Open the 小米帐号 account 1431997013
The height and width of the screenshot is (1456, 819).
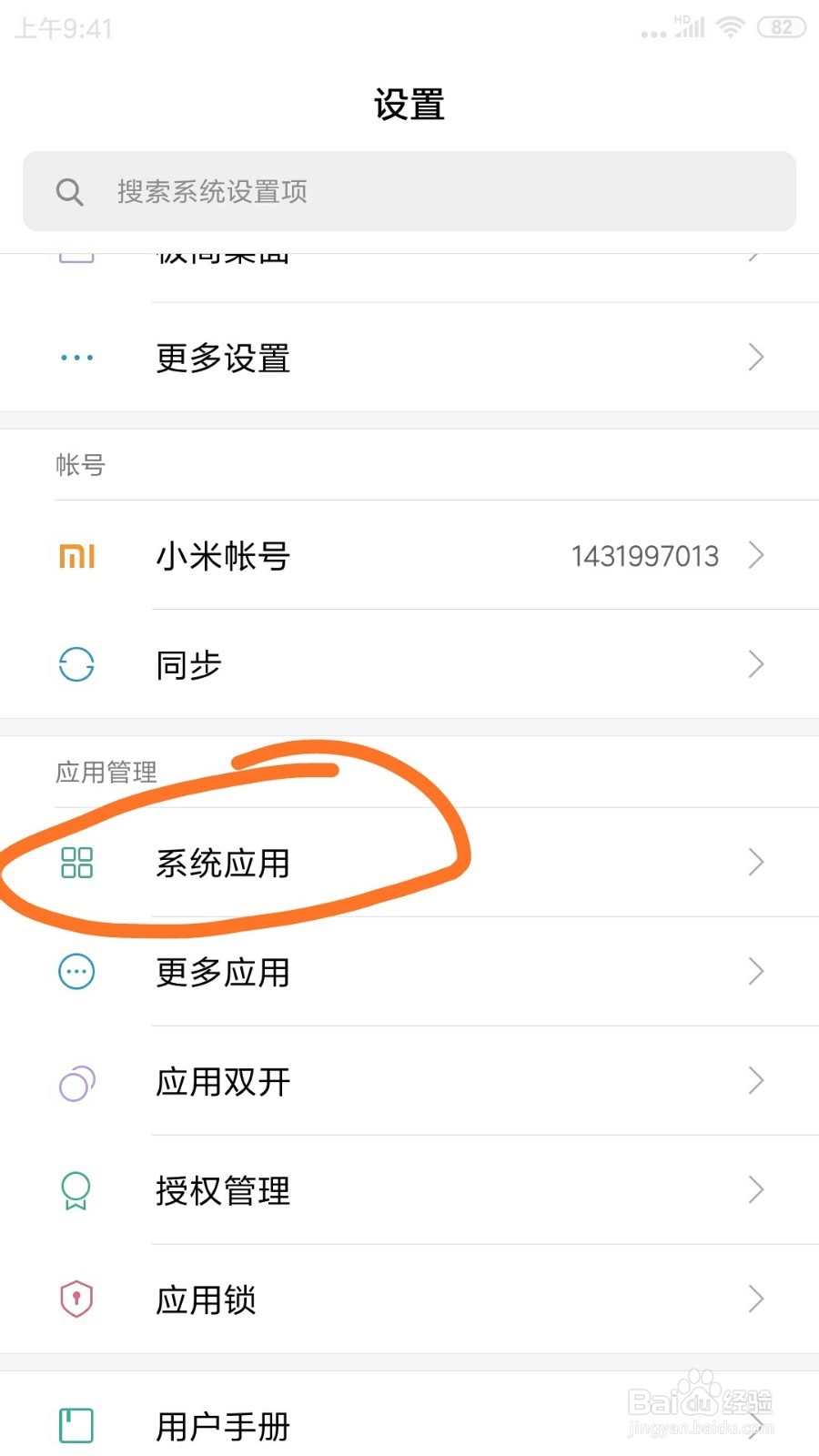tap(409, 555)
